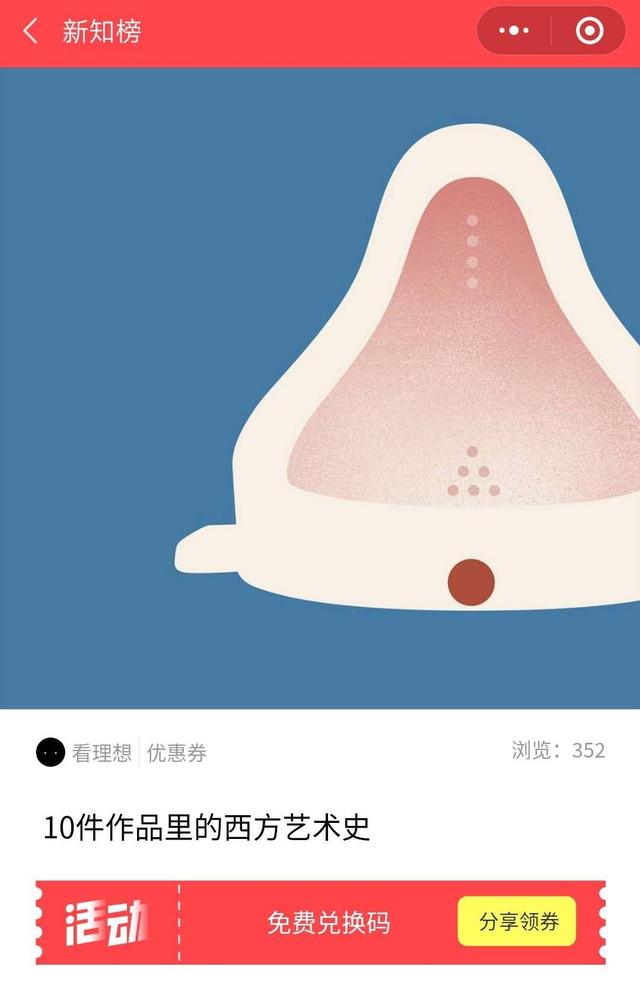The height and width of the screenshot is (1008, 640).
Task: View the course cover image
Action: pyautogui.click(x=320, y=388)
